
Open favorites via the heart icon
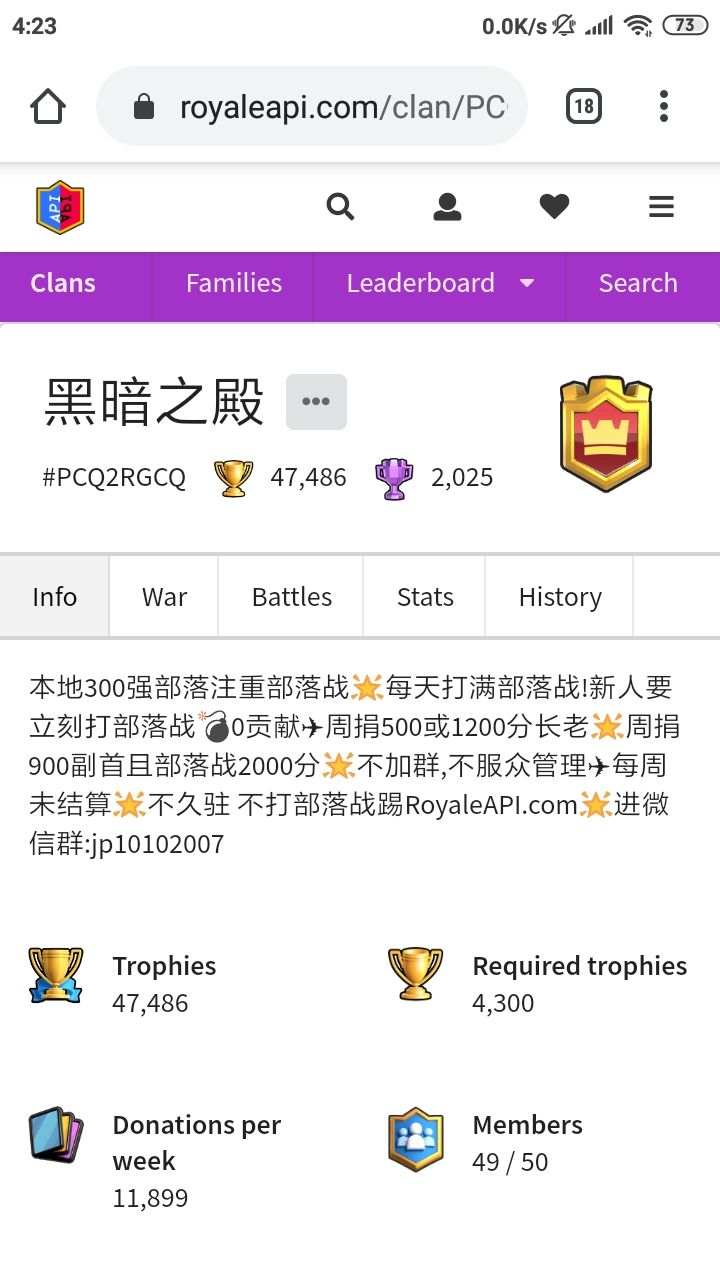click(x=554, y=207)
